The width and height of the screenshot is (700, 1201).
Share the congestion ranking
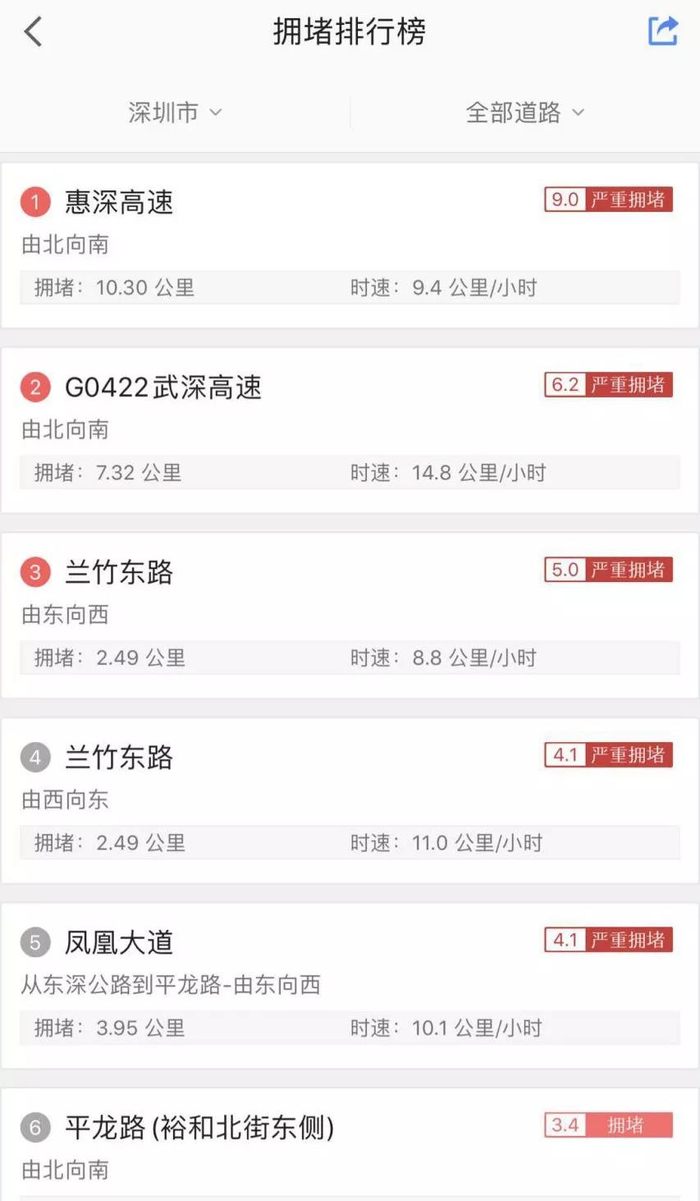tap(663, 31)
